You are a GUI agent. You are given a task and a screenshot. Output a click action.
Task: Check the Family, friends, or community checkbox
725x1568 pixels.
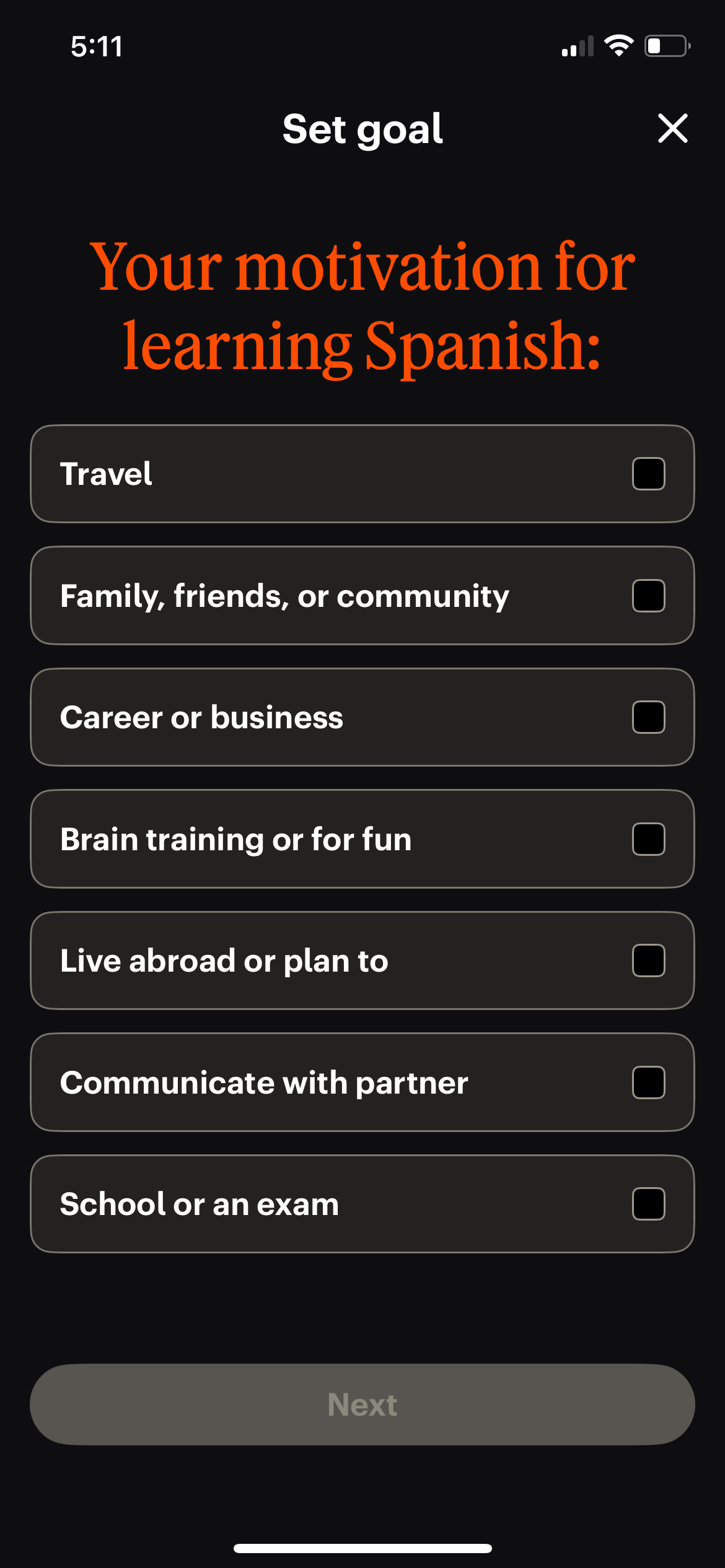point(648,596)
